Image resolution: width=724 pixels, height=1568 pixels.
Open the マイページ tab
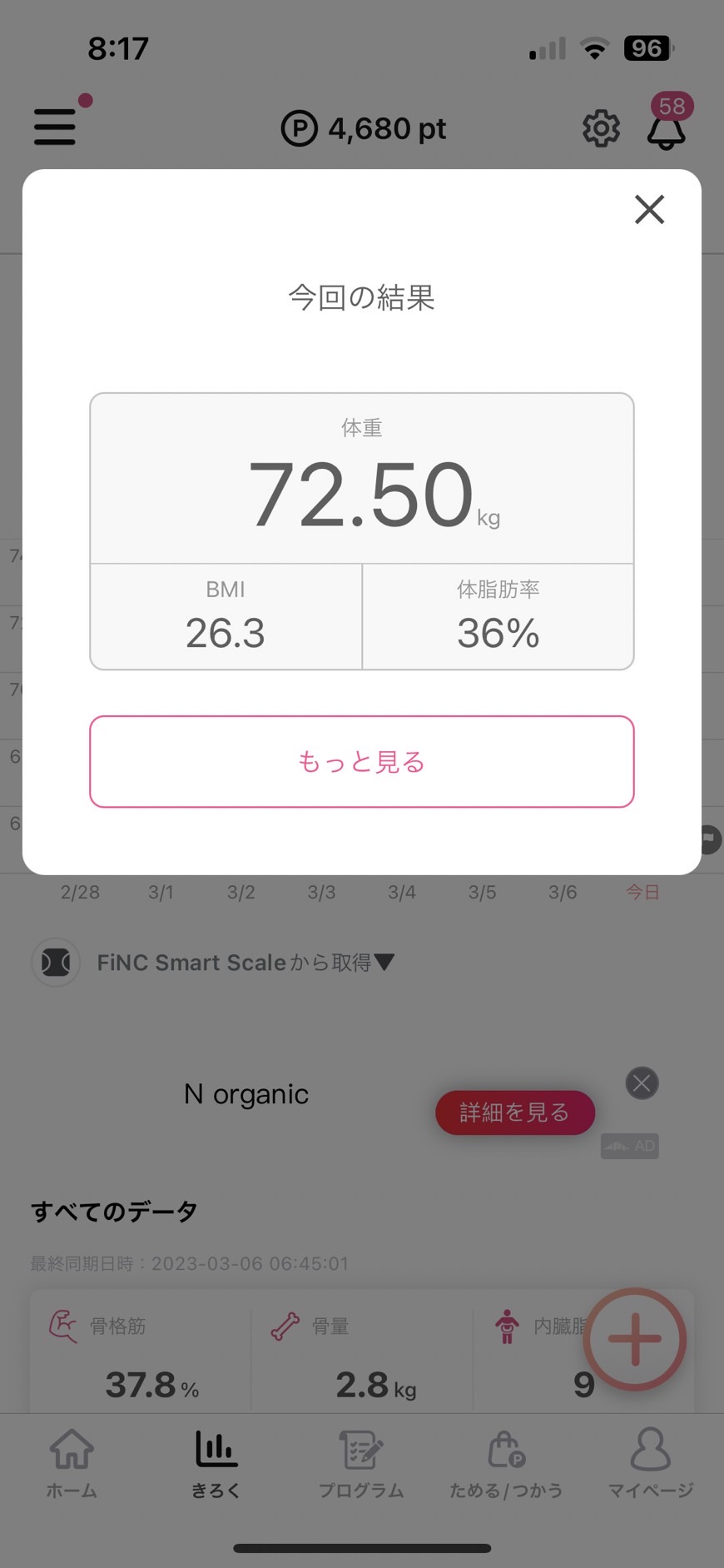pyautogui.click(x=651, y=1465)
